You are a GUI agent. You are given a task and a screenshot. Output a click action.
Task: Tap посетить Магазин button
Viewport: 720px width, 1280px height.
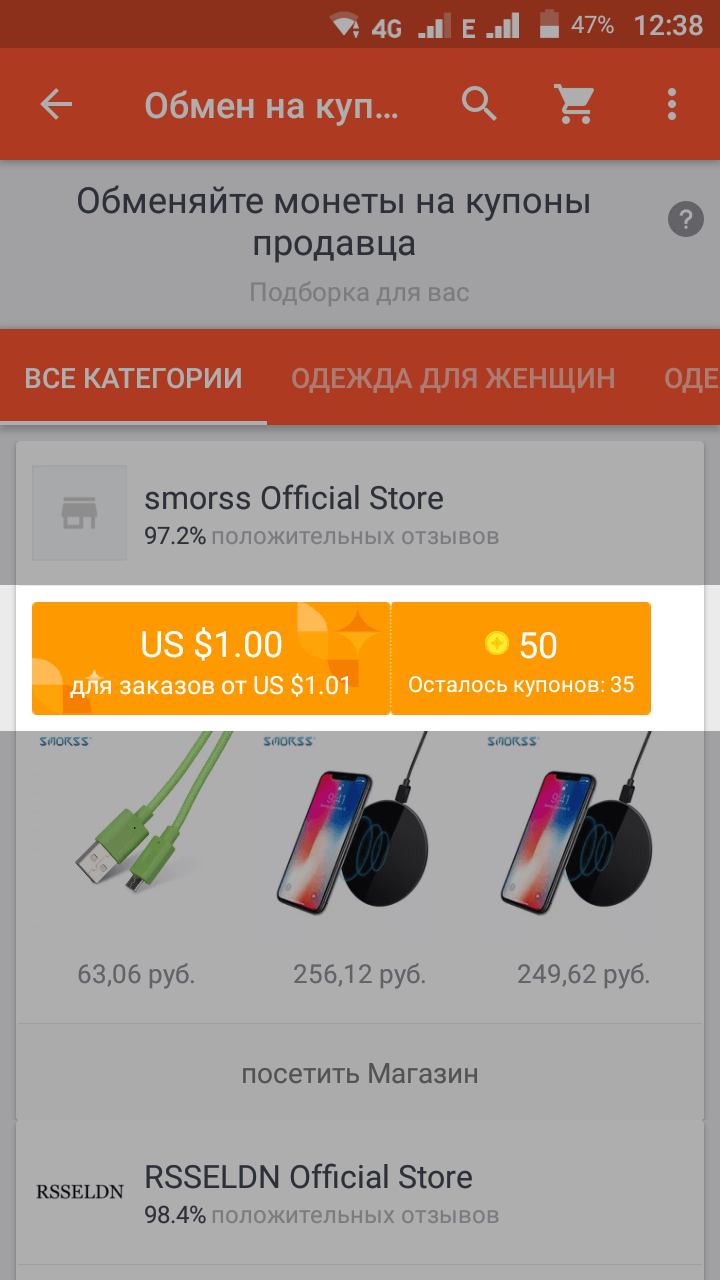pyautogui.click(x=360, y=1074)
